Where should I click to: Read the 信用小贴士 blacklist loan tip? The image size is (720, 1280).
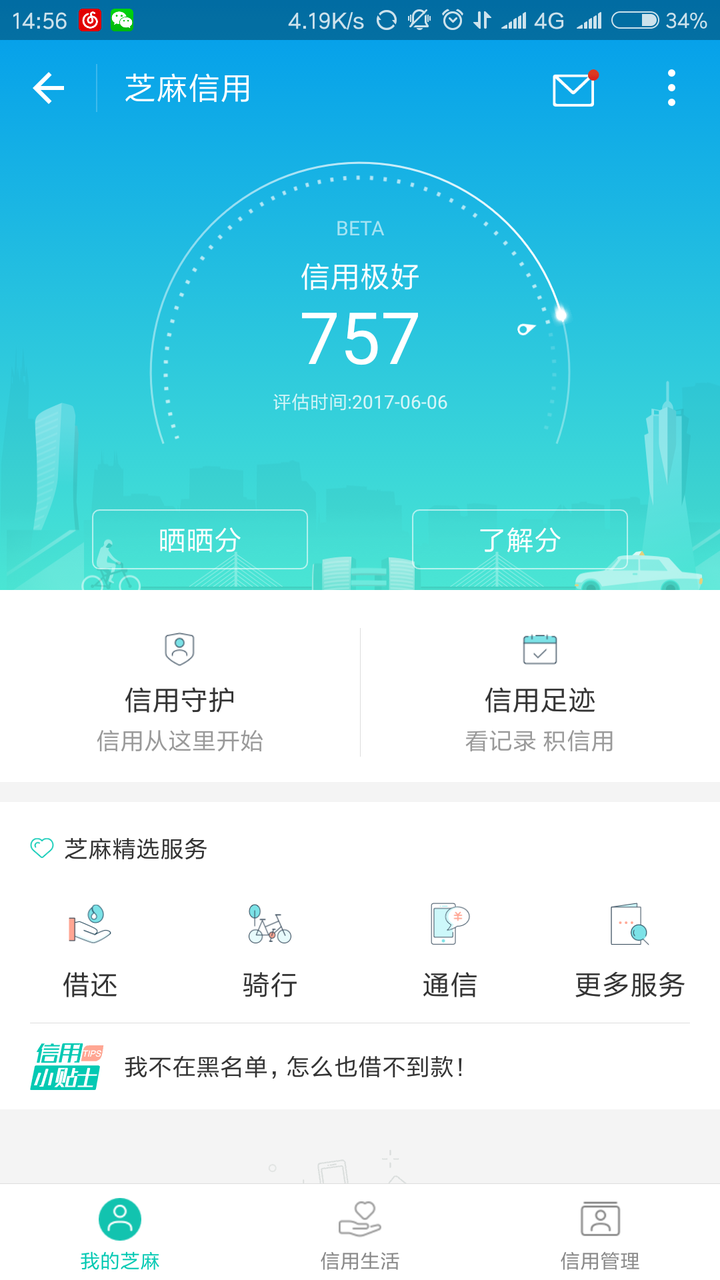pyautogui.click(x=293, y=1067)
